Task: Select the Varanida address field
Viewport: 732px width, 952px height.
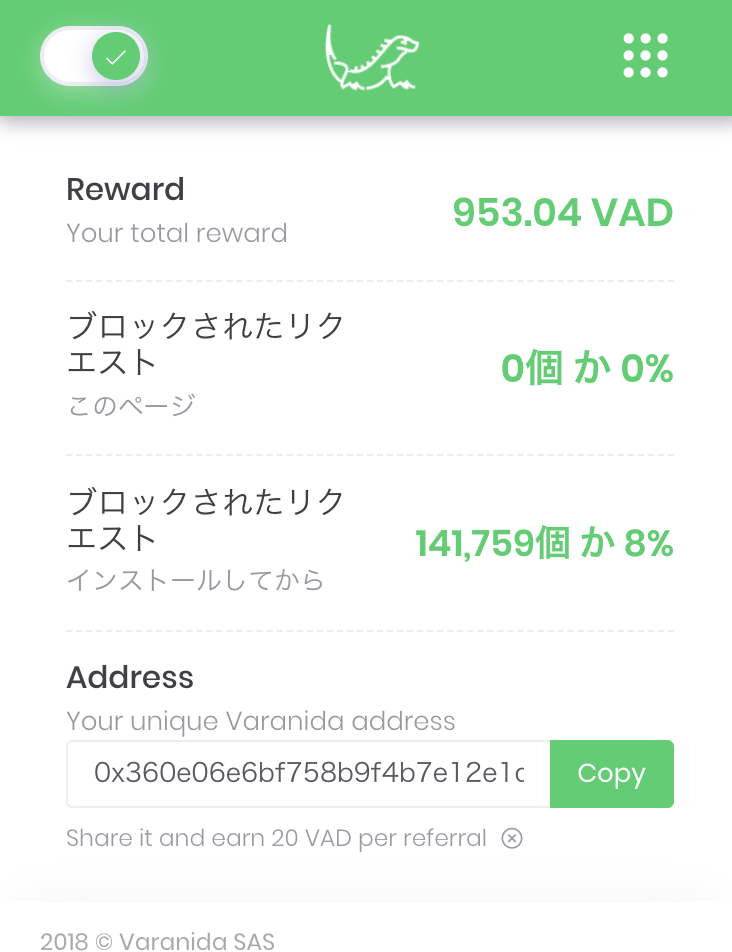Action: coord(308,774)
